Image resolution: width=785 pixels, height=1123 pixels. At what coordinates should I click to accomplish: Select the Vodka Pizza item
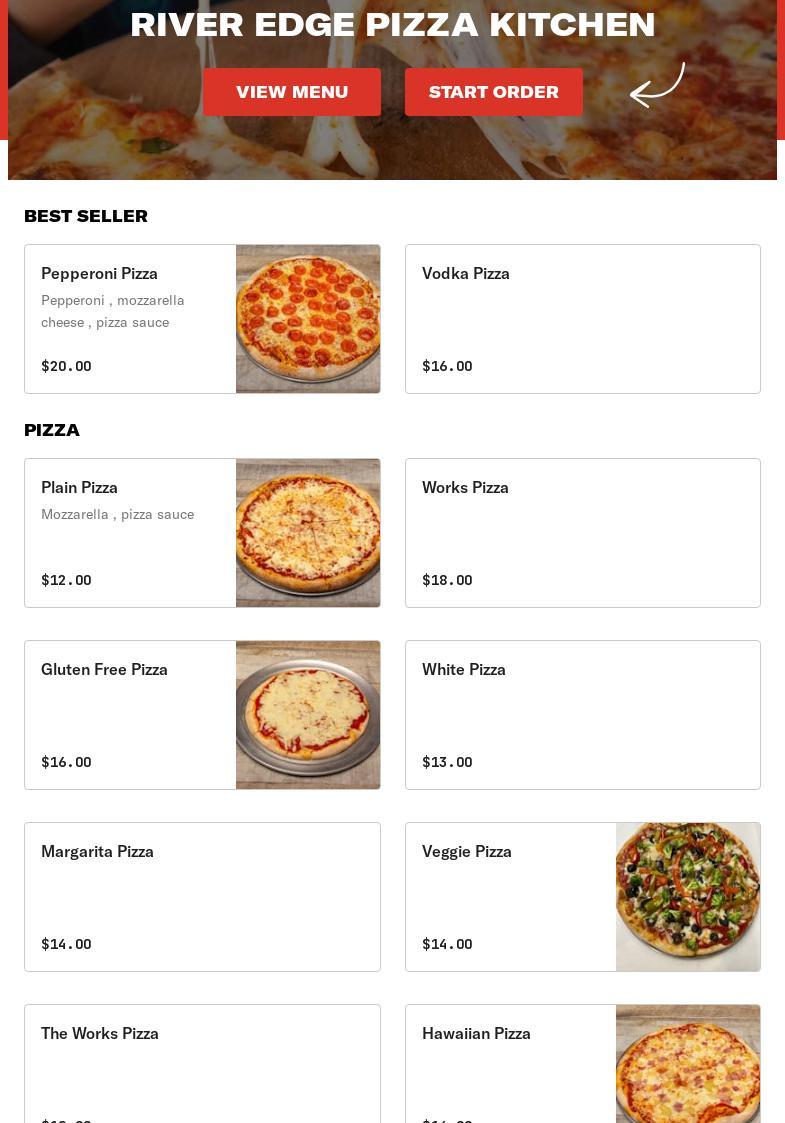(x=582, y=319)
